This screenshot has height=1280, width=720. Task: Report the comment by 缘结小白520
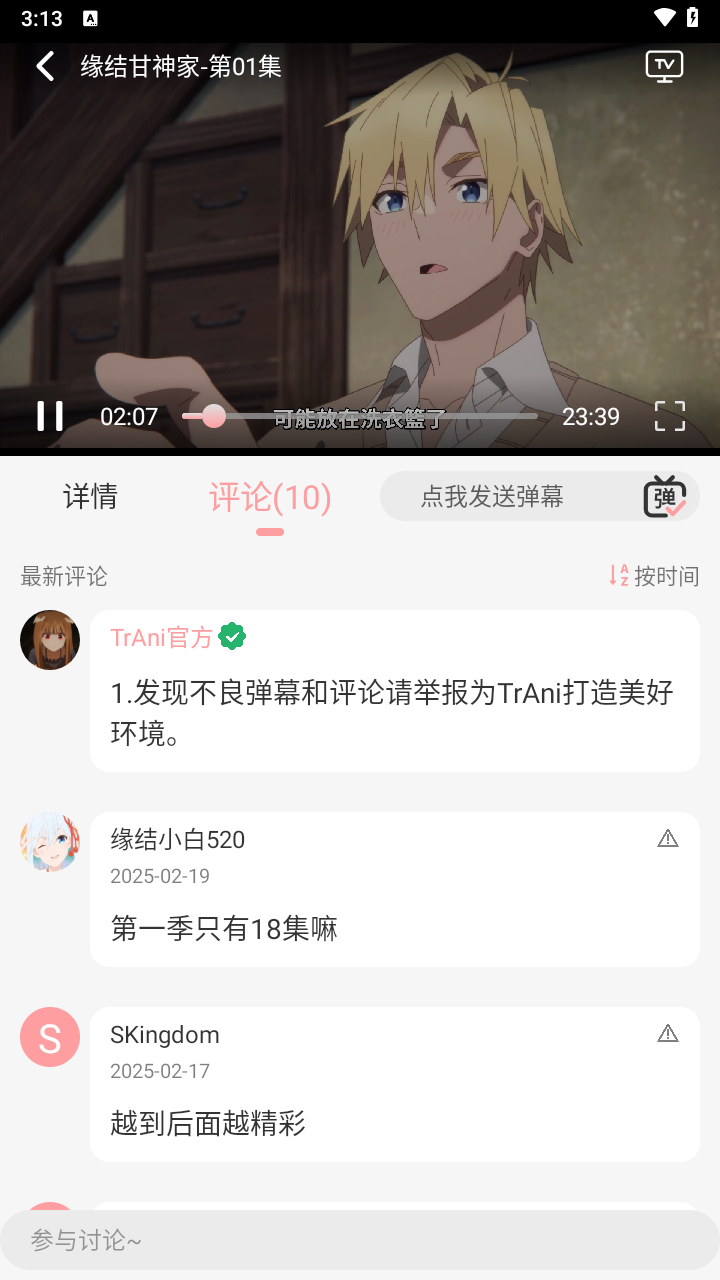668,839
